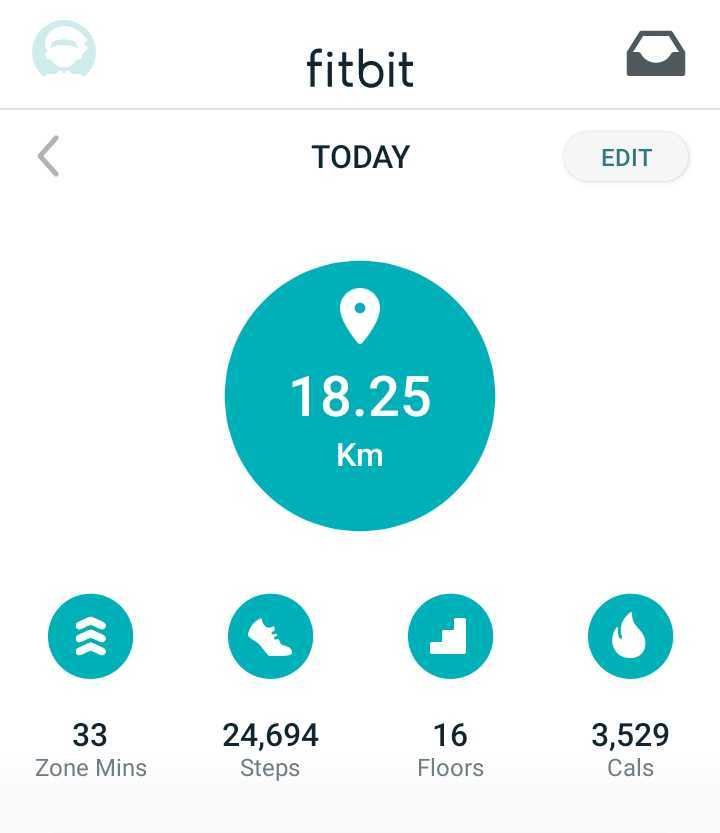View Zone Mins details
720x833 pixels.
90,636
